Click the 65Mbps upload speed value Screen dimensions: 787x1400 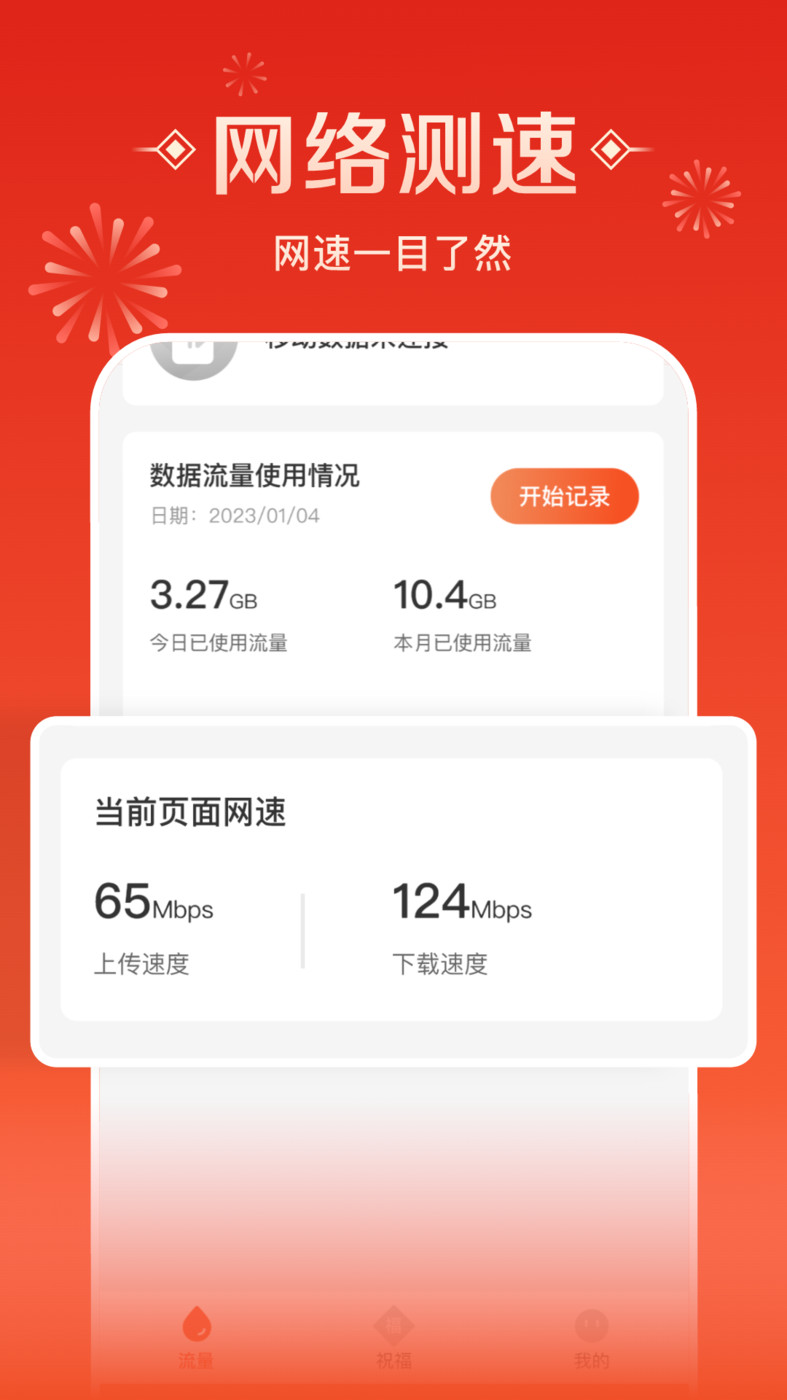click(x=152, y=903)
